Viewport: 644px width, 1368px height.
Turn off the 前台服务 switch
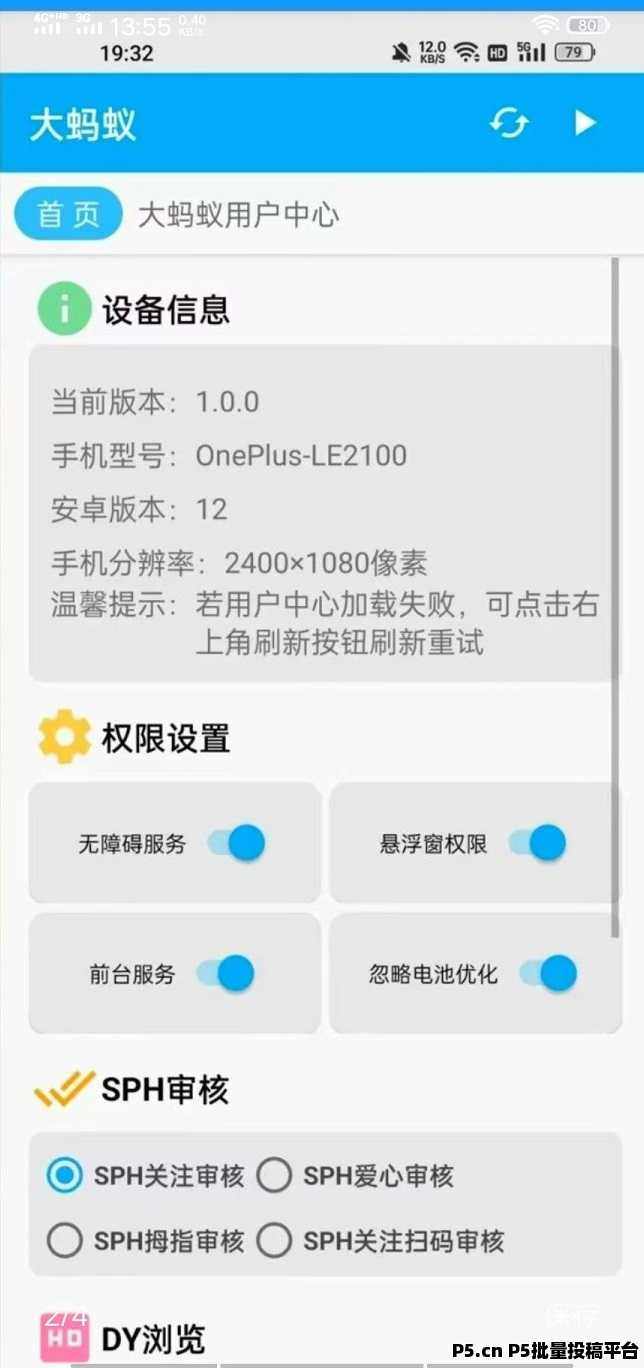[x=226, y=973]
